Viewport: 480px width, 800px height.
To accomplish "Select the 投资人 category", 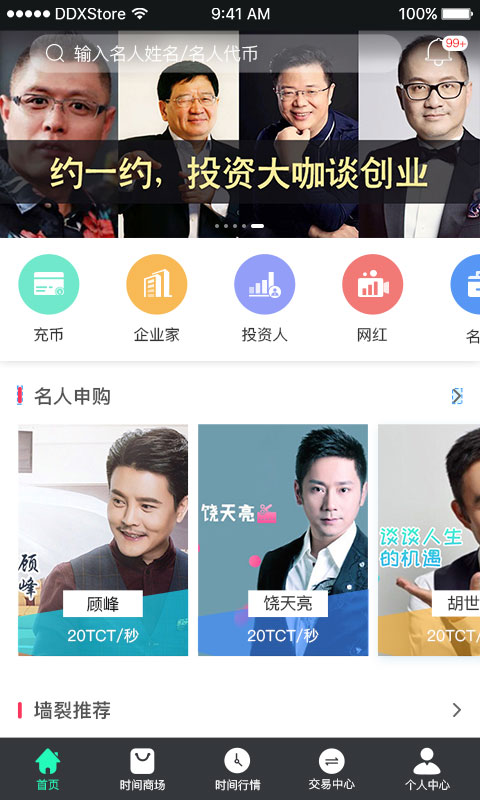I will 264,299.
